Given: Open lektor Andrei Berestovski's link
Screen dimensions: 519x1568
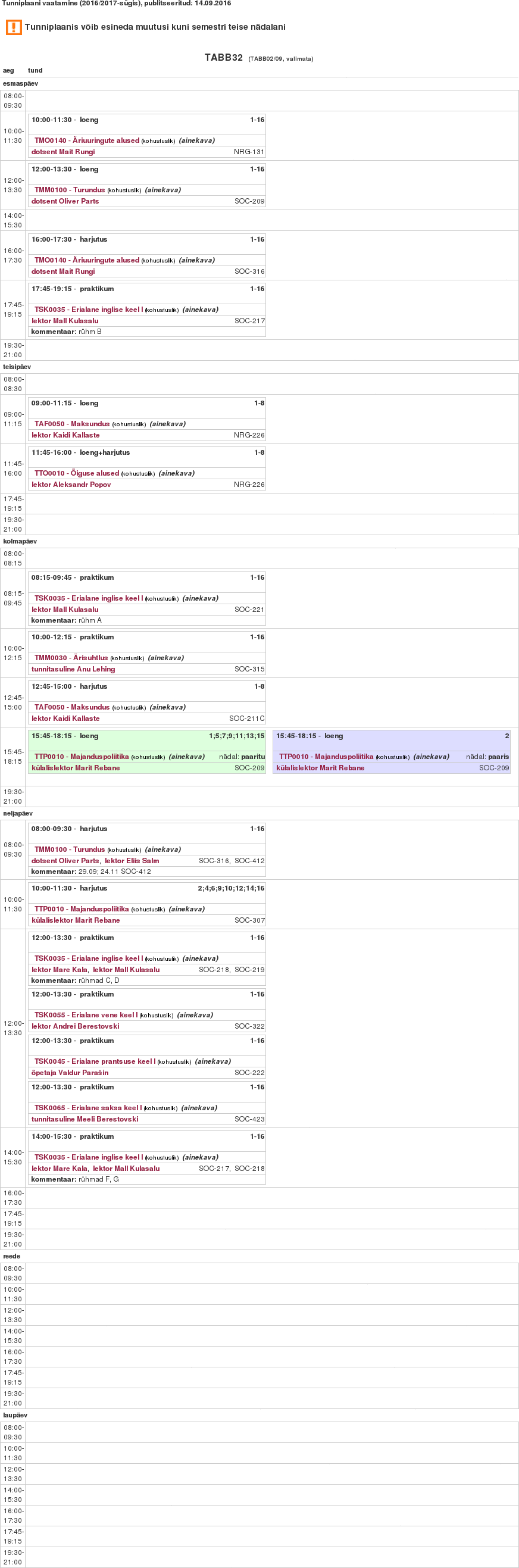Looking at the screenshot, I should [76, 1026].
